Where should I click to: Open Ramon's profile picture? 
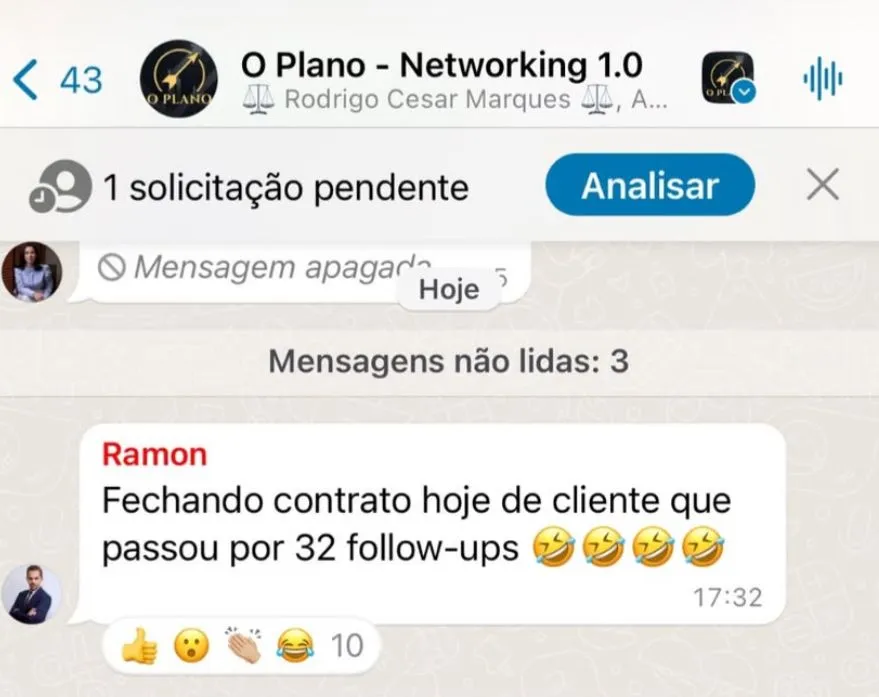click(31, 594)
